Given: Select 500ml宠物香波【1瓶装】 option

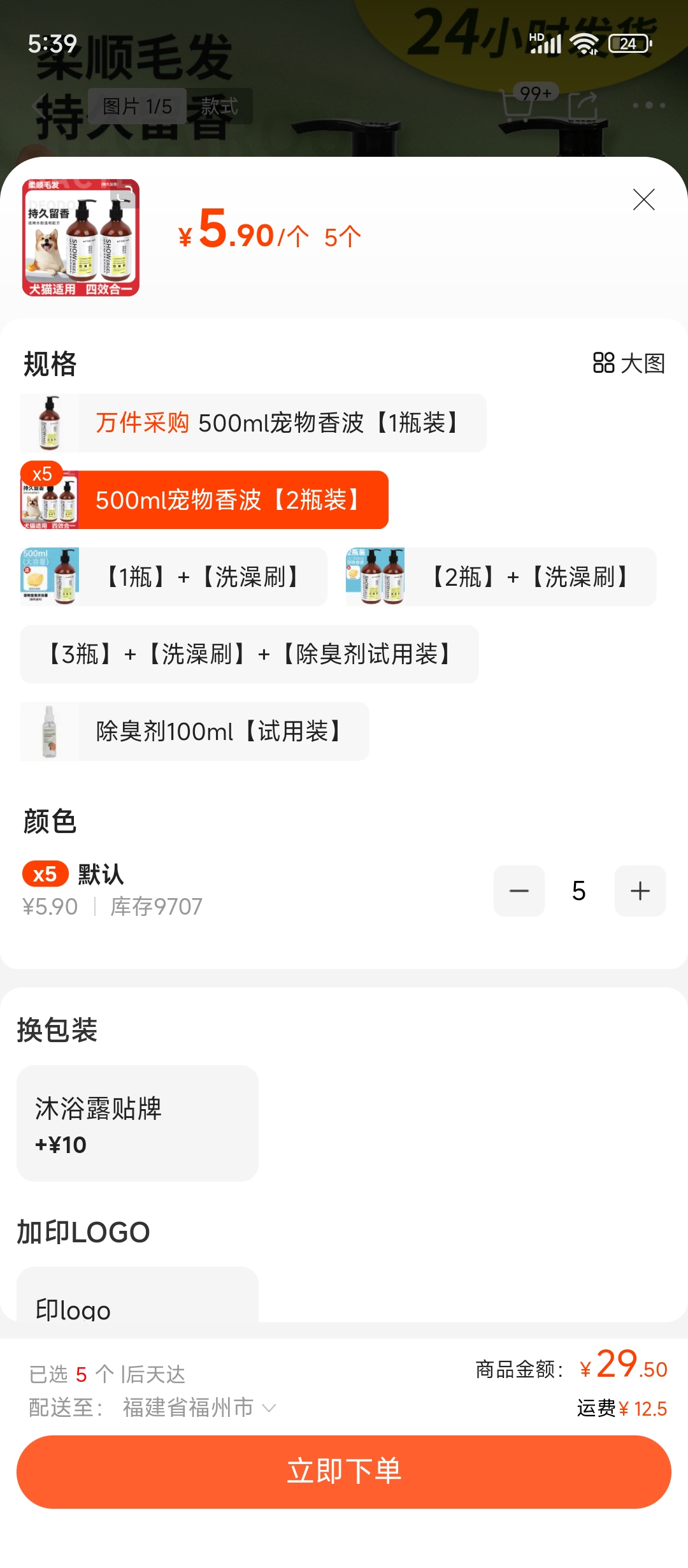Looking at the screenshot, I should (254, 423).
